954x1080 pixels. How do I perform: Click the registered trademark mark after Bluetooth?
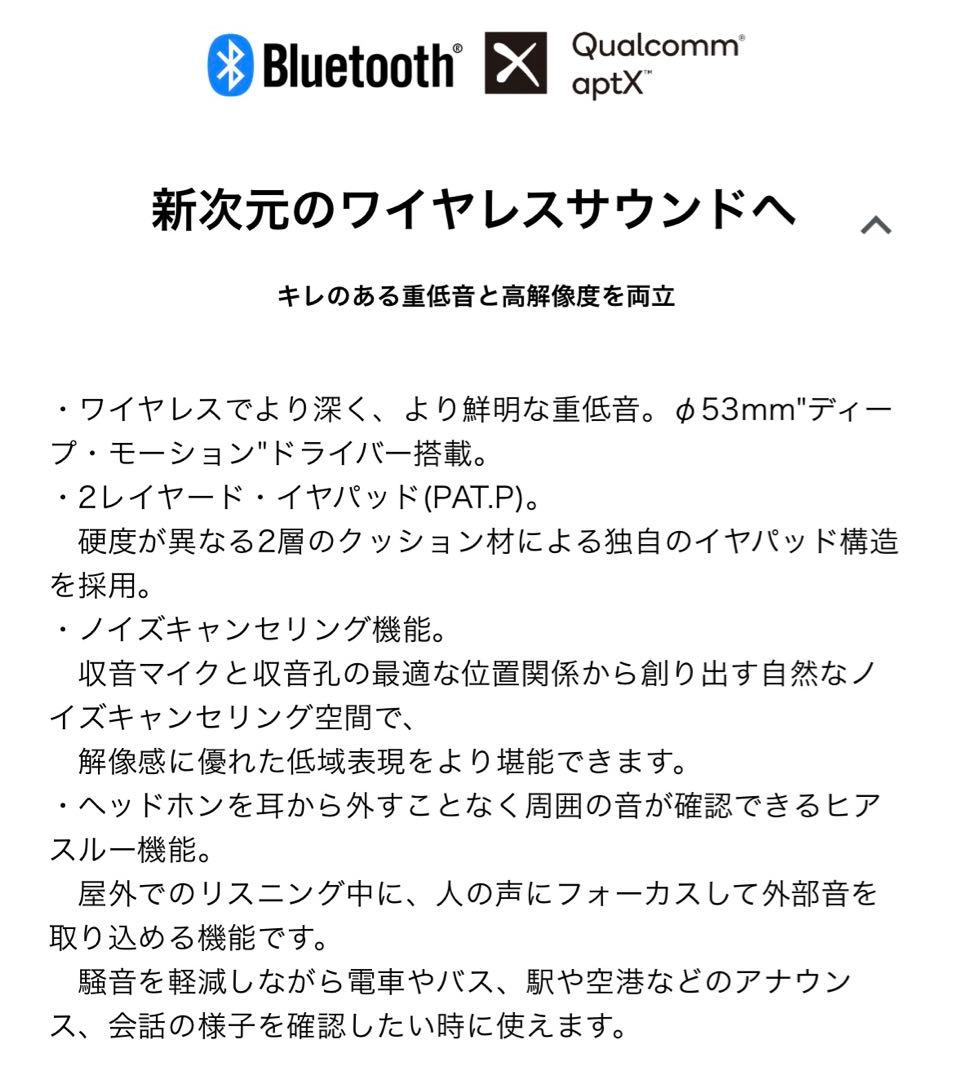(x=459, y=48)
